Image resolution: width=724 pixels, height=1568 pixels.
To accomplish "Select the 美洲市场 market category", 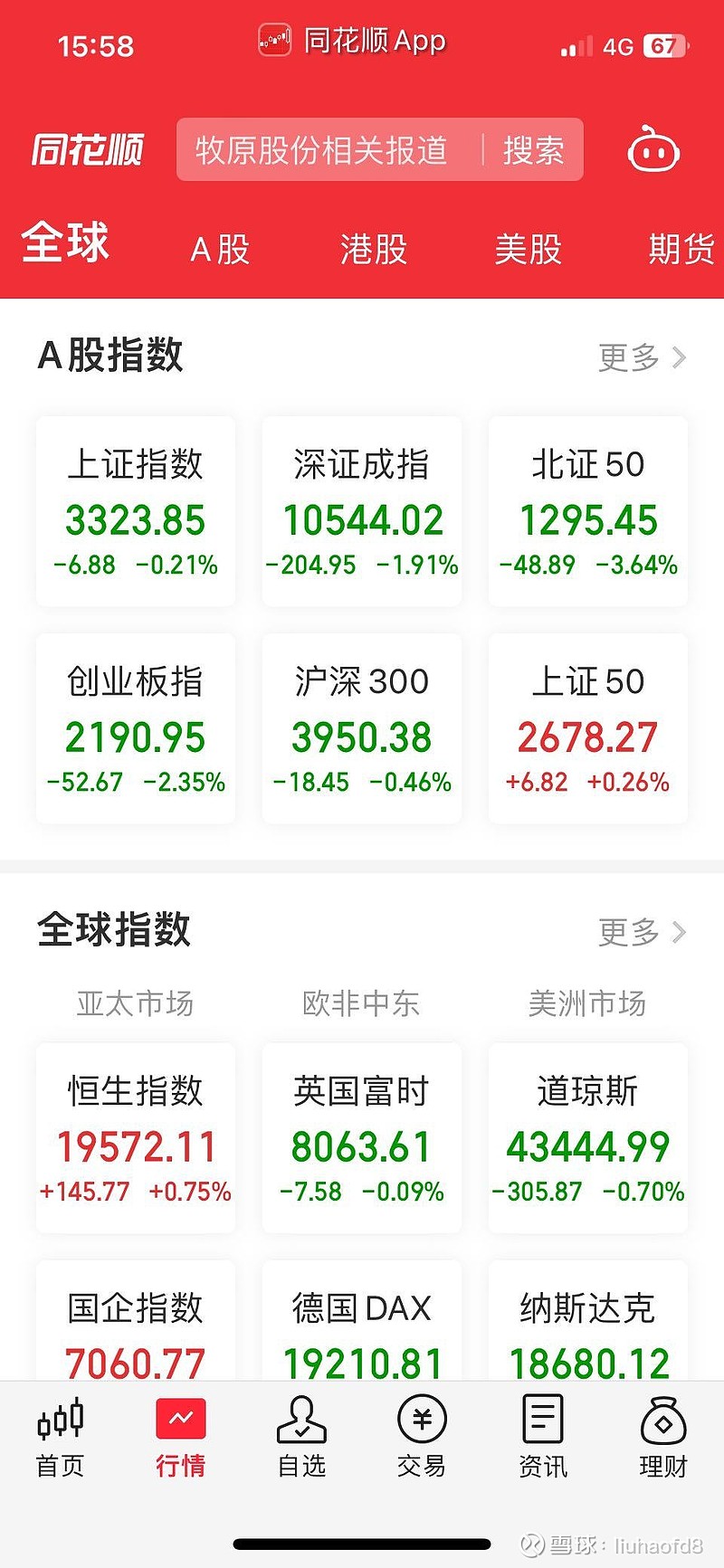I will [586, 1003].
